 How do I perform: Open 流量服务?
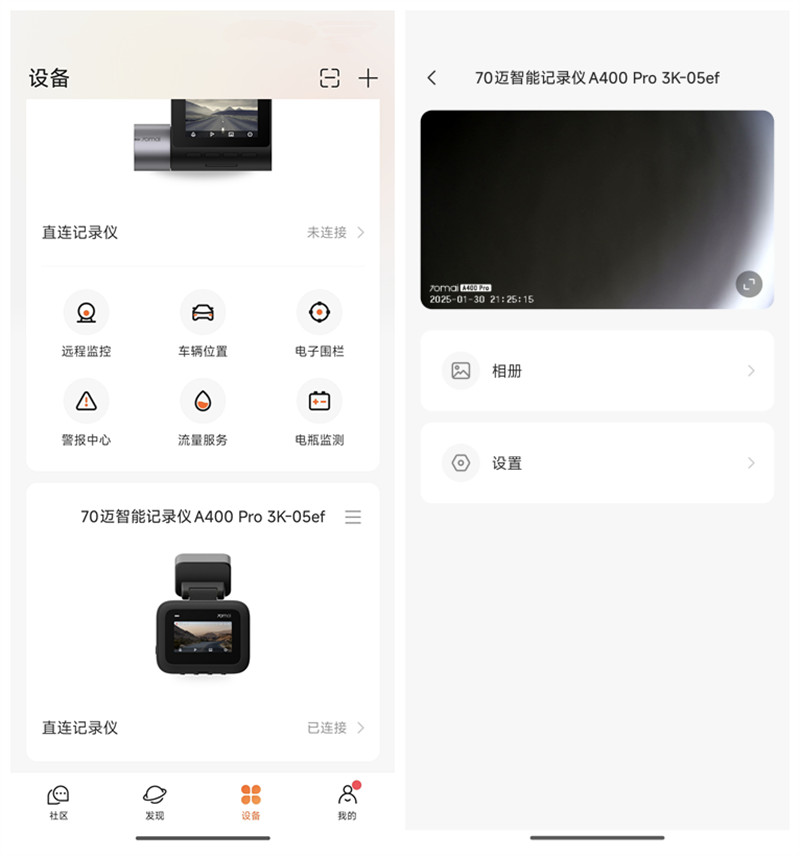(x=203, y=412)
